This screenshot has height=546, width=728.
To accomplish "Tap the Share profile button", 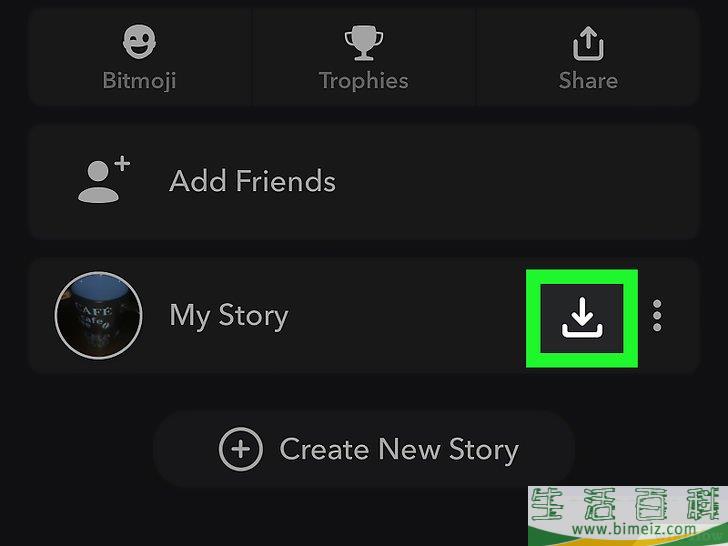I will click(x=587, y=58).
